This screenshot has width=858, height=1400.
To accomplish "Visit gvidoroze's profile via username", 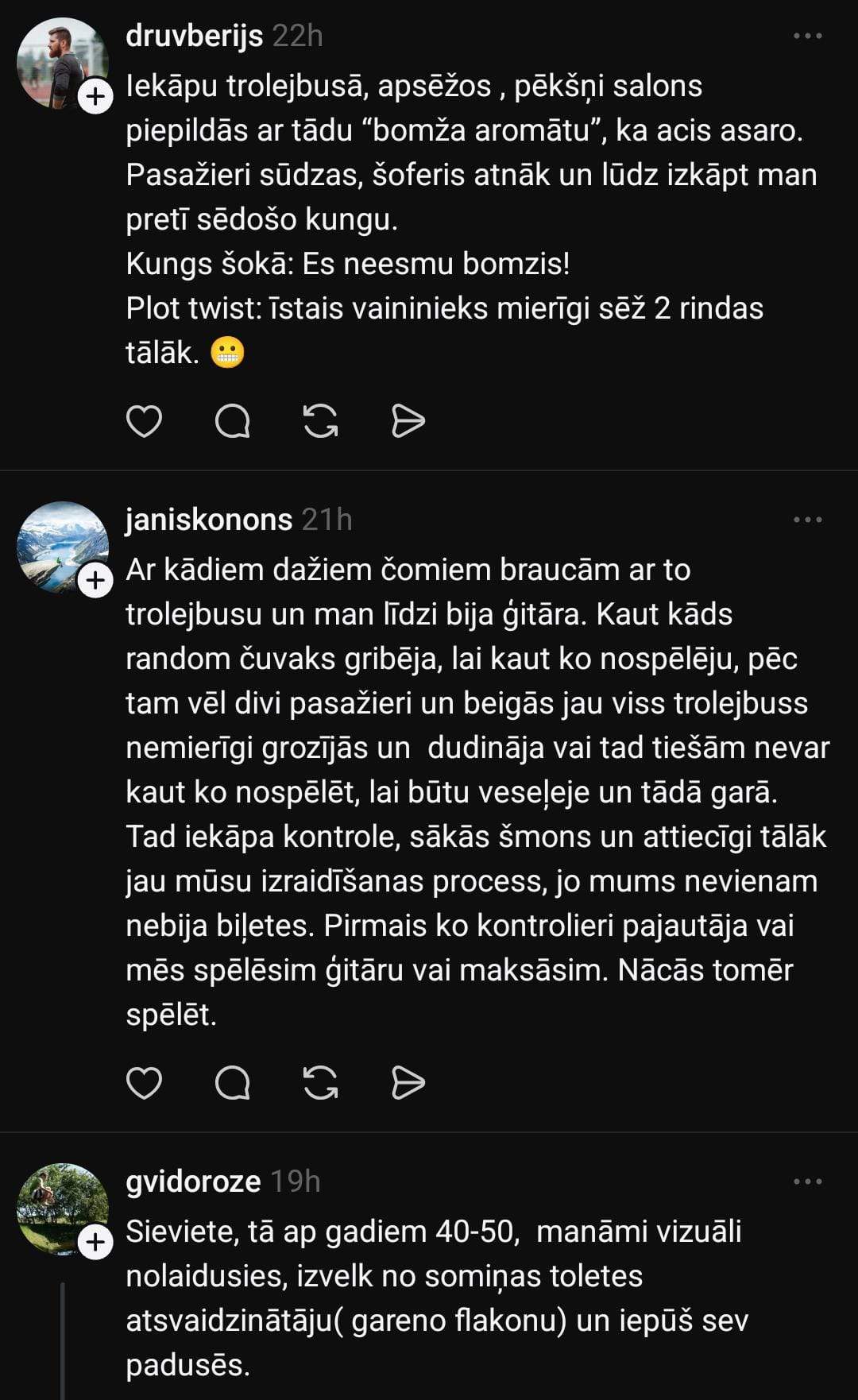I will click(x=193, y=1181).
